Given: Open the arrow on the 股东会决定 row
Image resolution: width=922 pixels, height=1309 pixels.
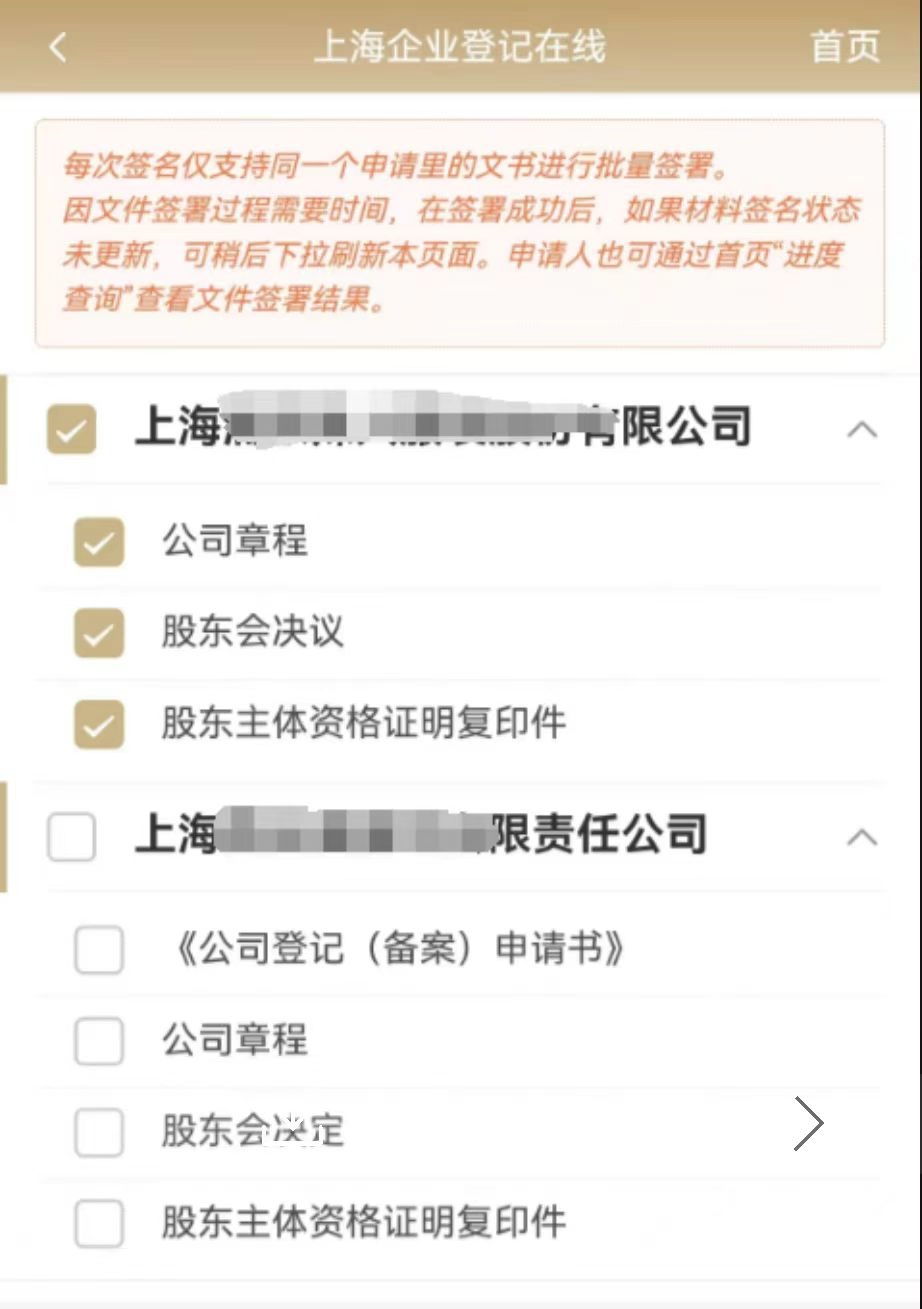Looking at the screenshot, I should (808, 1124).
